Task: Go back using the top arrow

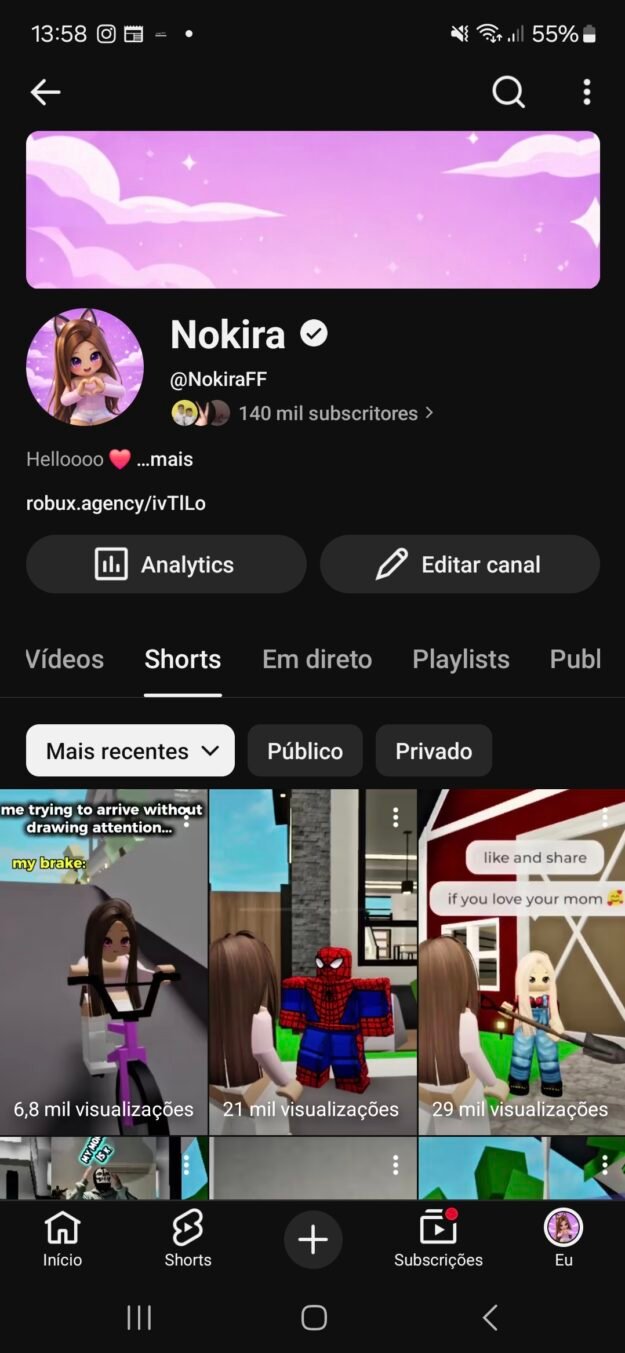Action: (46, 93)
